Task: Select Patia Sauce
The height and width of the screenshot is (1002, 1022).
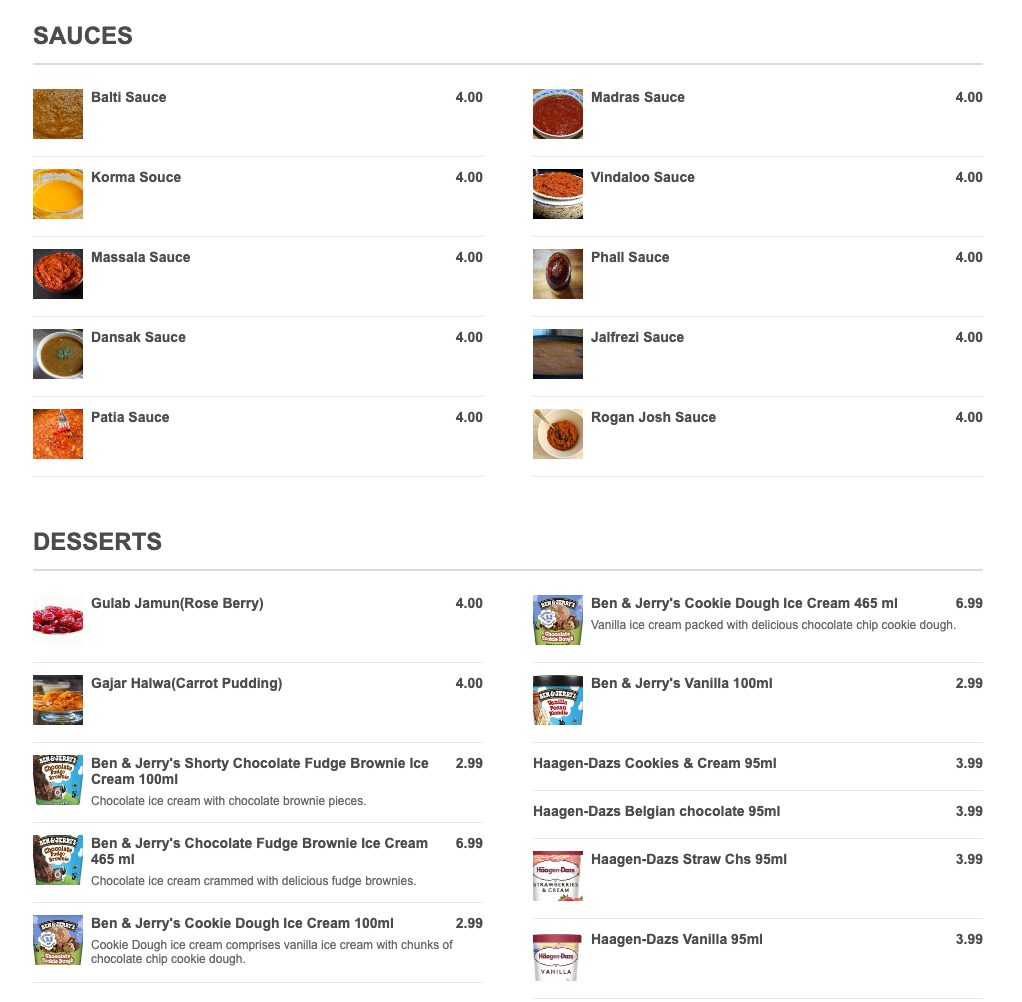Action: pyautogui.click(x=130, y=418)
